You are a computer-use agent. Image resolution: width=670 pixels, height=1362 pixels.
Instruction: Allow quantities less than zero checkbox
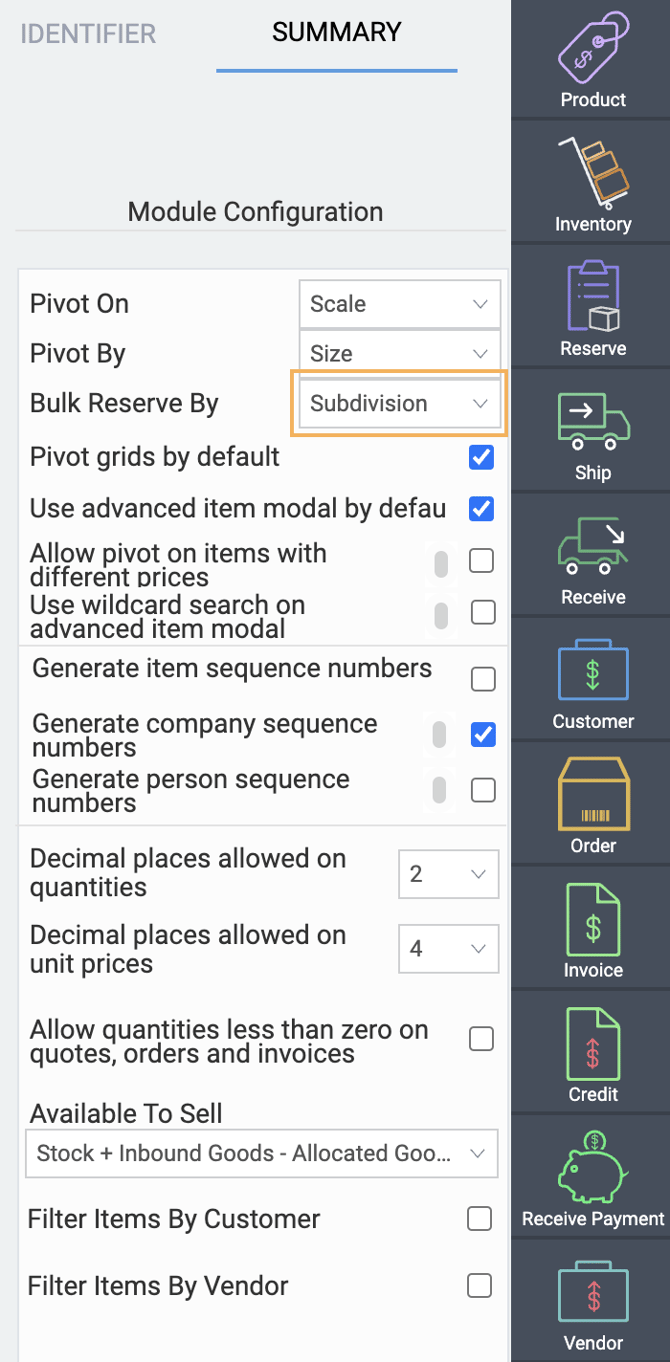[x=481, y=1040]
